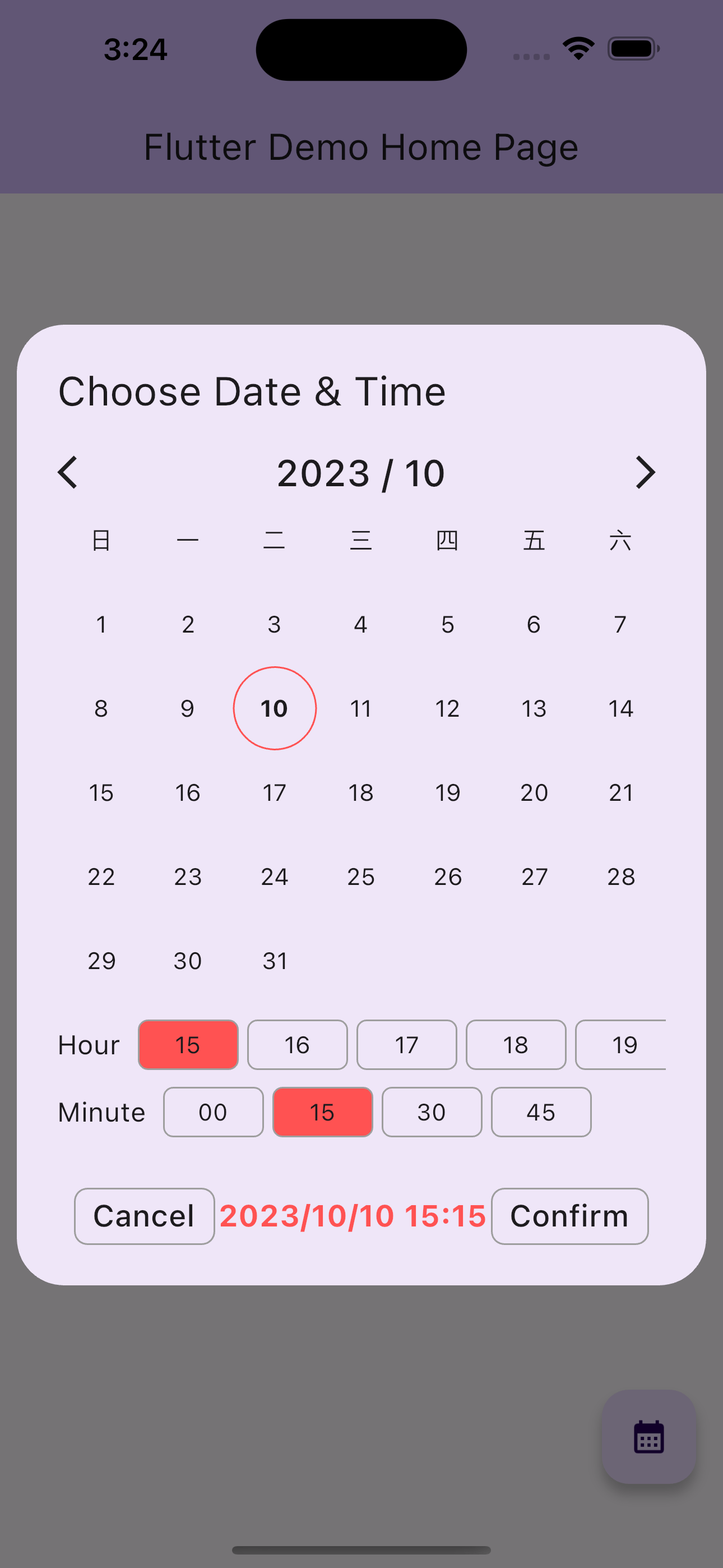Click the Cancel button
The height and width of the screenshot is (1568, 723).
click(x=143, y=1216)
